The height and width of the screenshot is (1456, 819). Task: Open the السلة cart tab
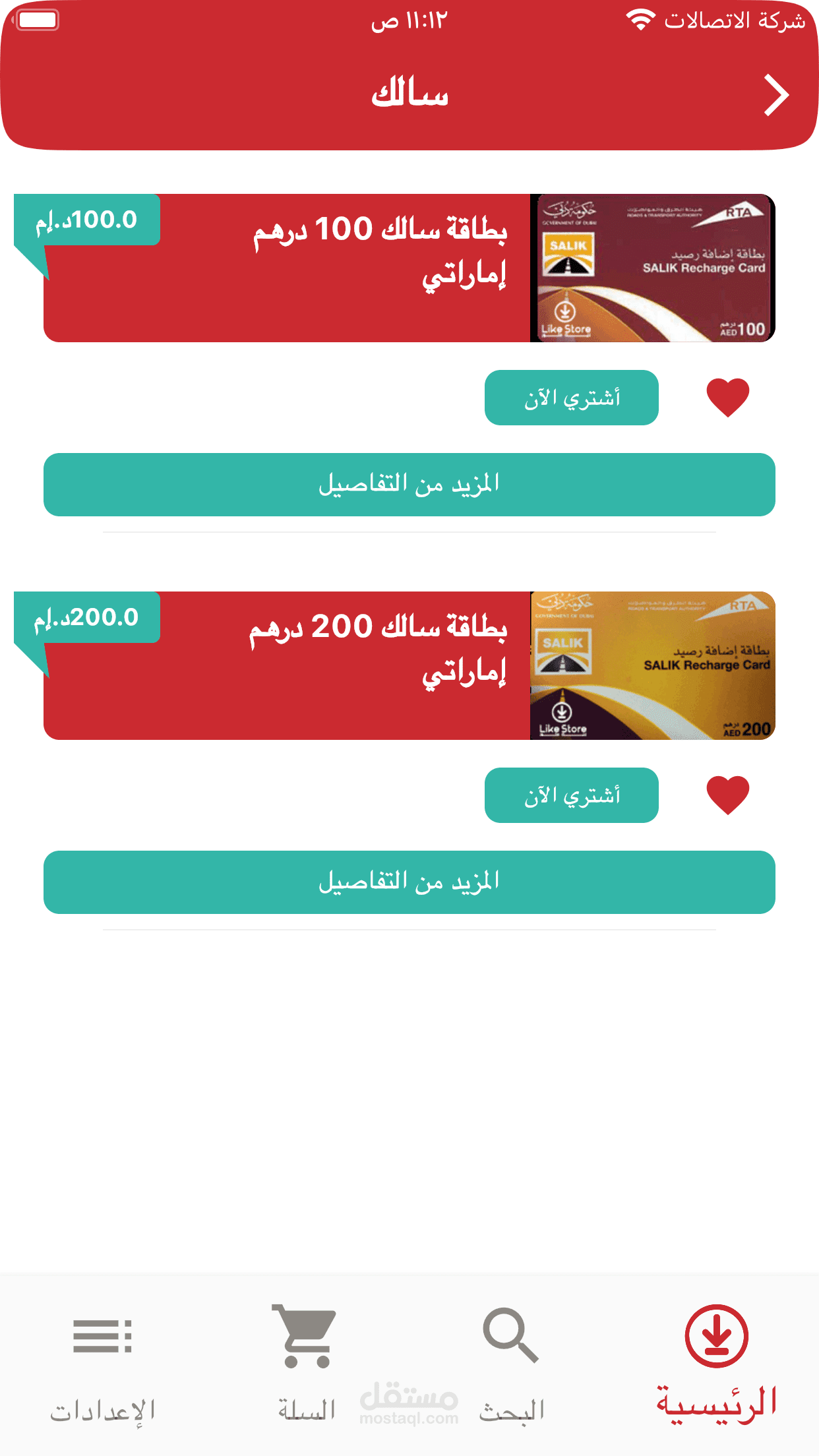point(307,1364)
